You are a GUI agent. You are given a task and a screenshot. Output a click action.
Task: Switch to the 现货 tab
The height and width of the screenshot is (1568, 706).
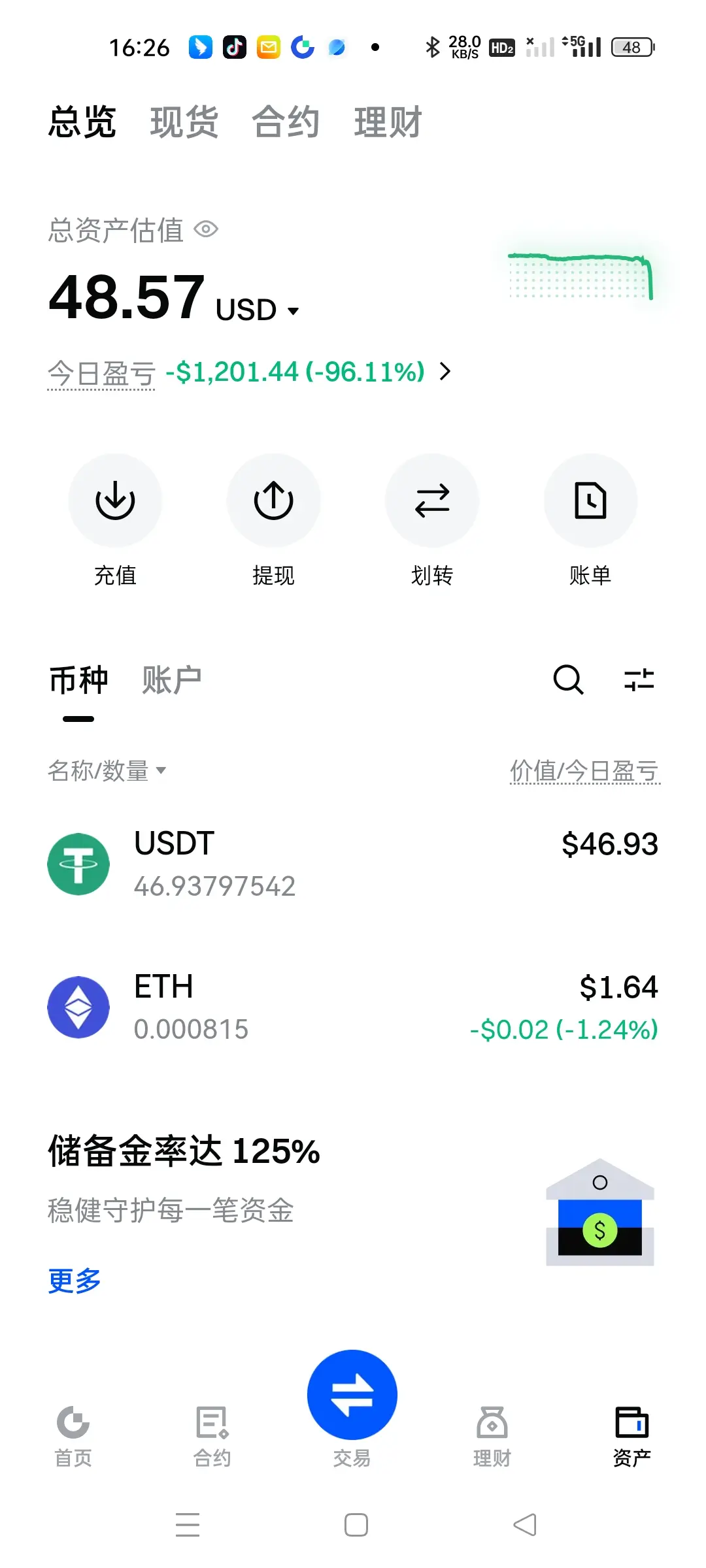184,122
